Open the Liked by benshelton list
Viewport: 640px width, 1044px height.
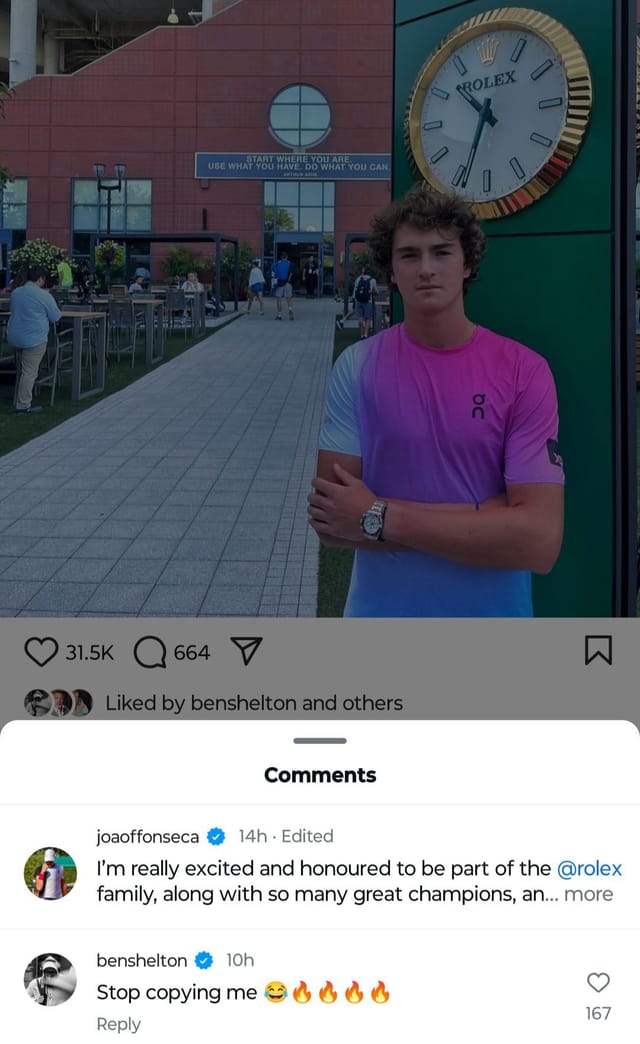coord(253,703)
